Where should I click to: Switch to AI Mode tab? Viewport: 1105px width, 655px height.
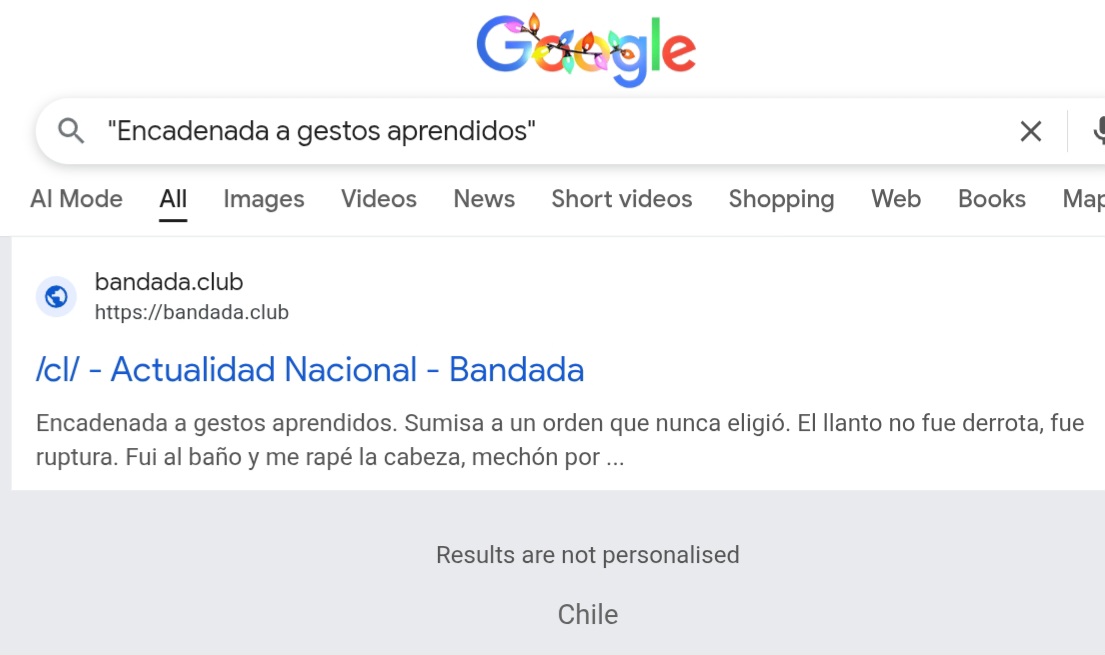(76, 199)
